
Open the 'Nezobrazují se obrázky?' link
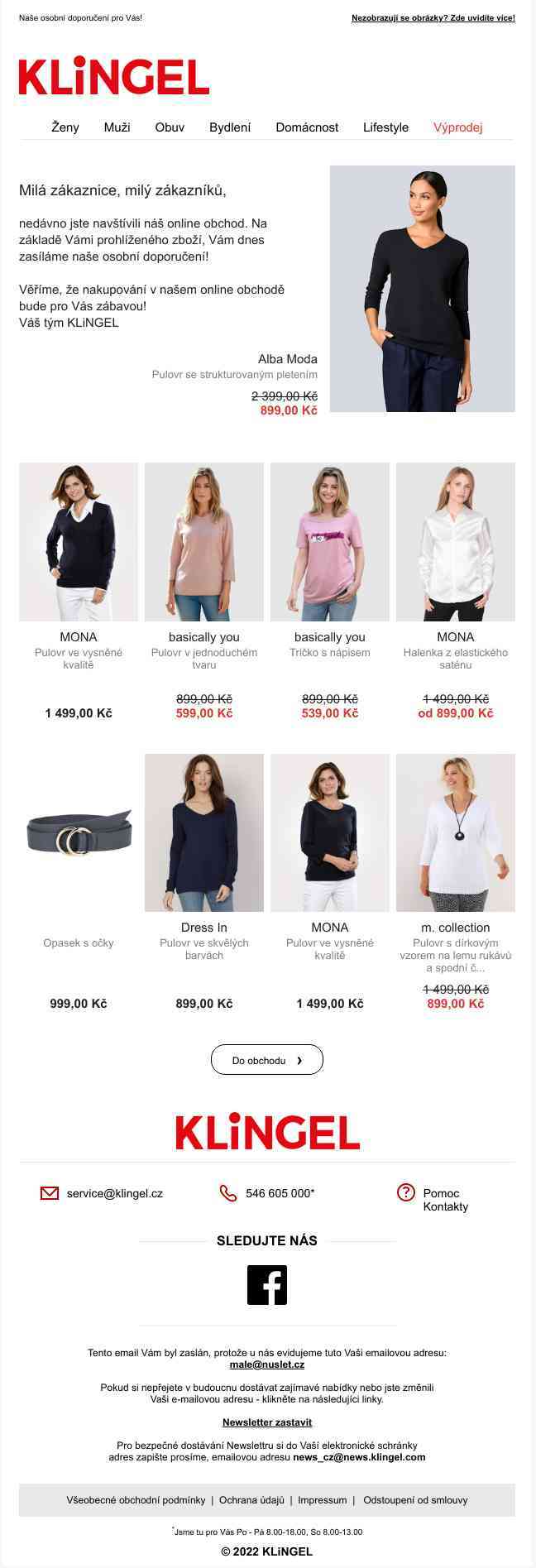tap(433, 17)
